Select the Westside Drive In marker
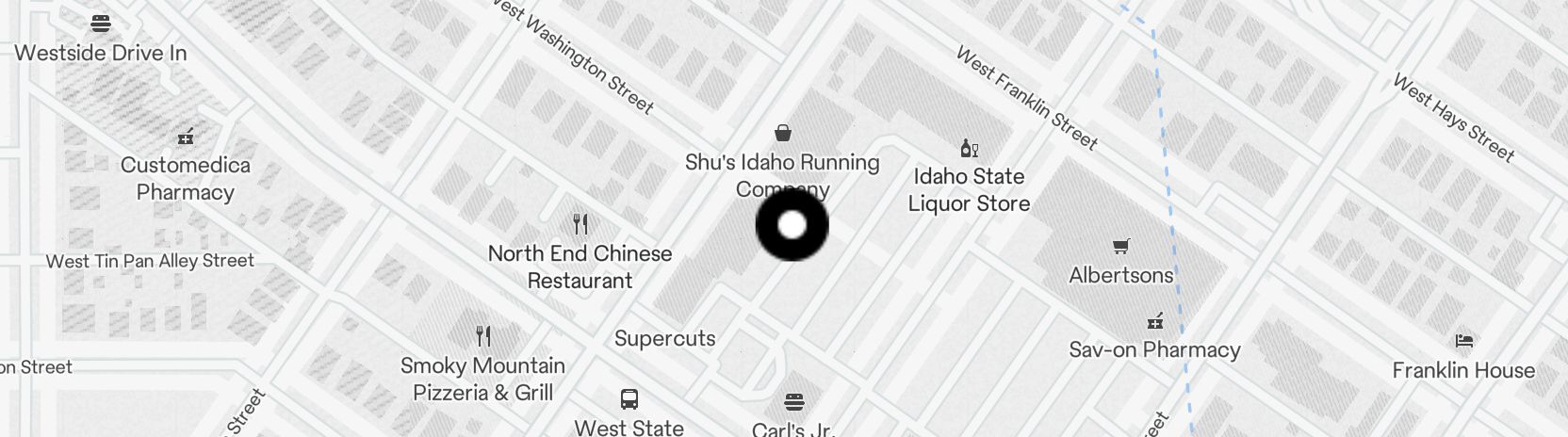1568x437 pixels. click(x=101, y=24)
